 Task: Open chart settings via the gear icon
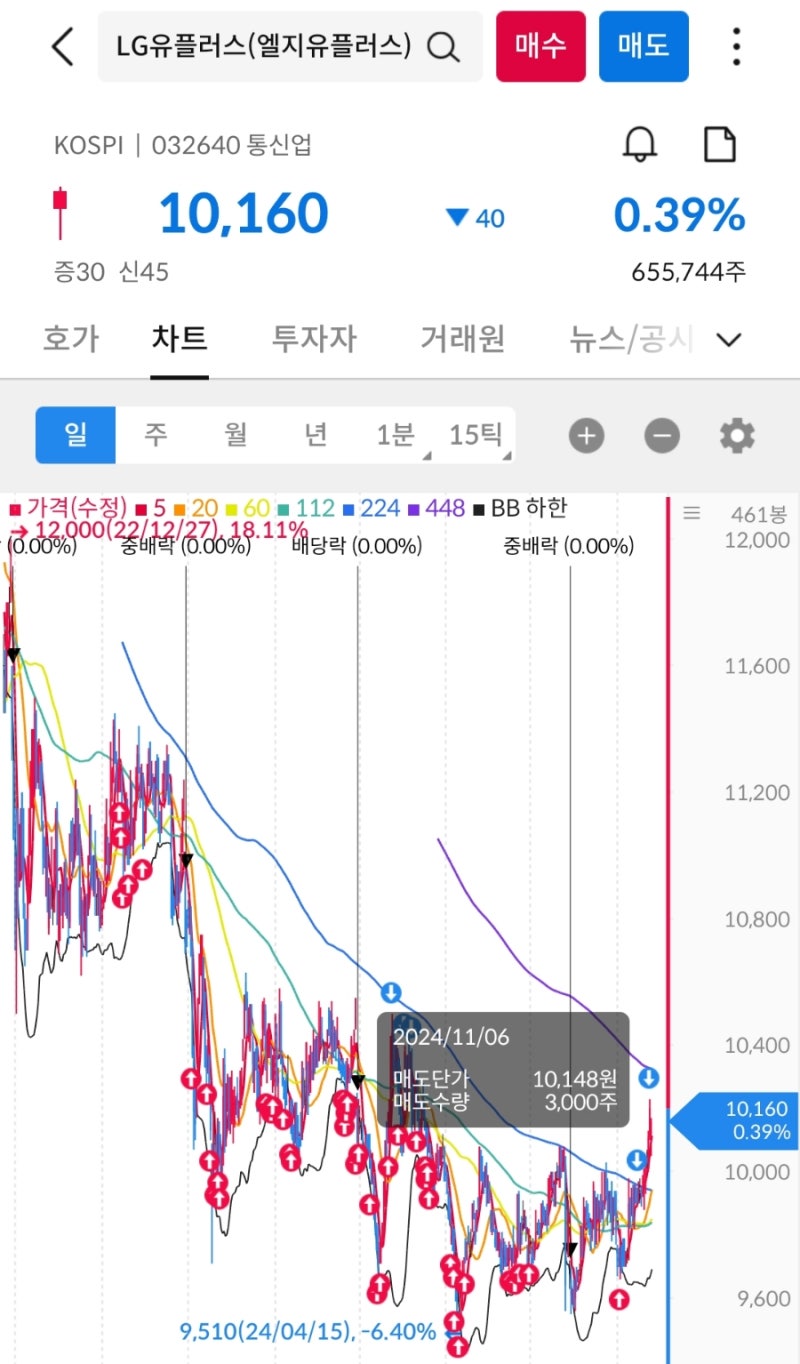[x=737, y=435]
